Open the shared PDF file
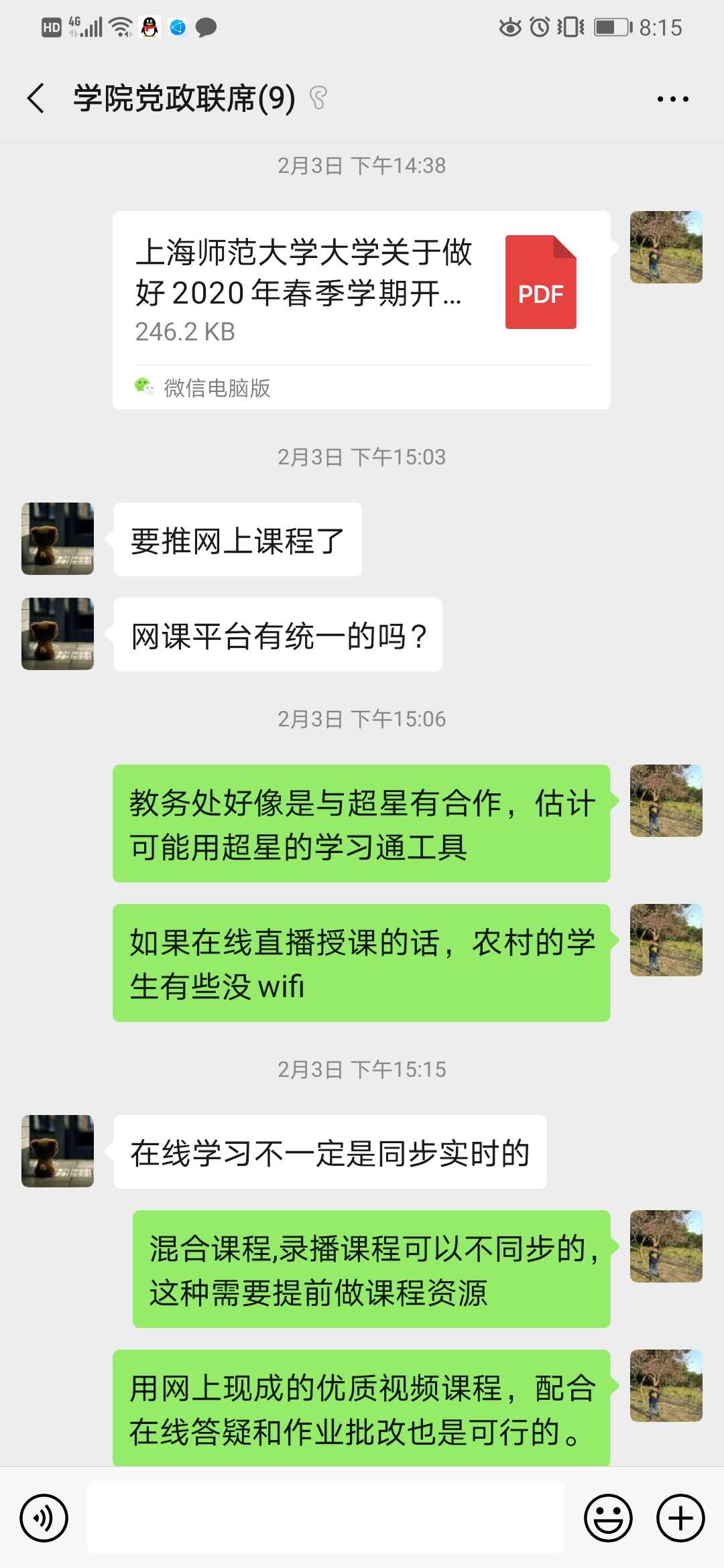Screen dimensions: 724x1568 coord(361,289)
